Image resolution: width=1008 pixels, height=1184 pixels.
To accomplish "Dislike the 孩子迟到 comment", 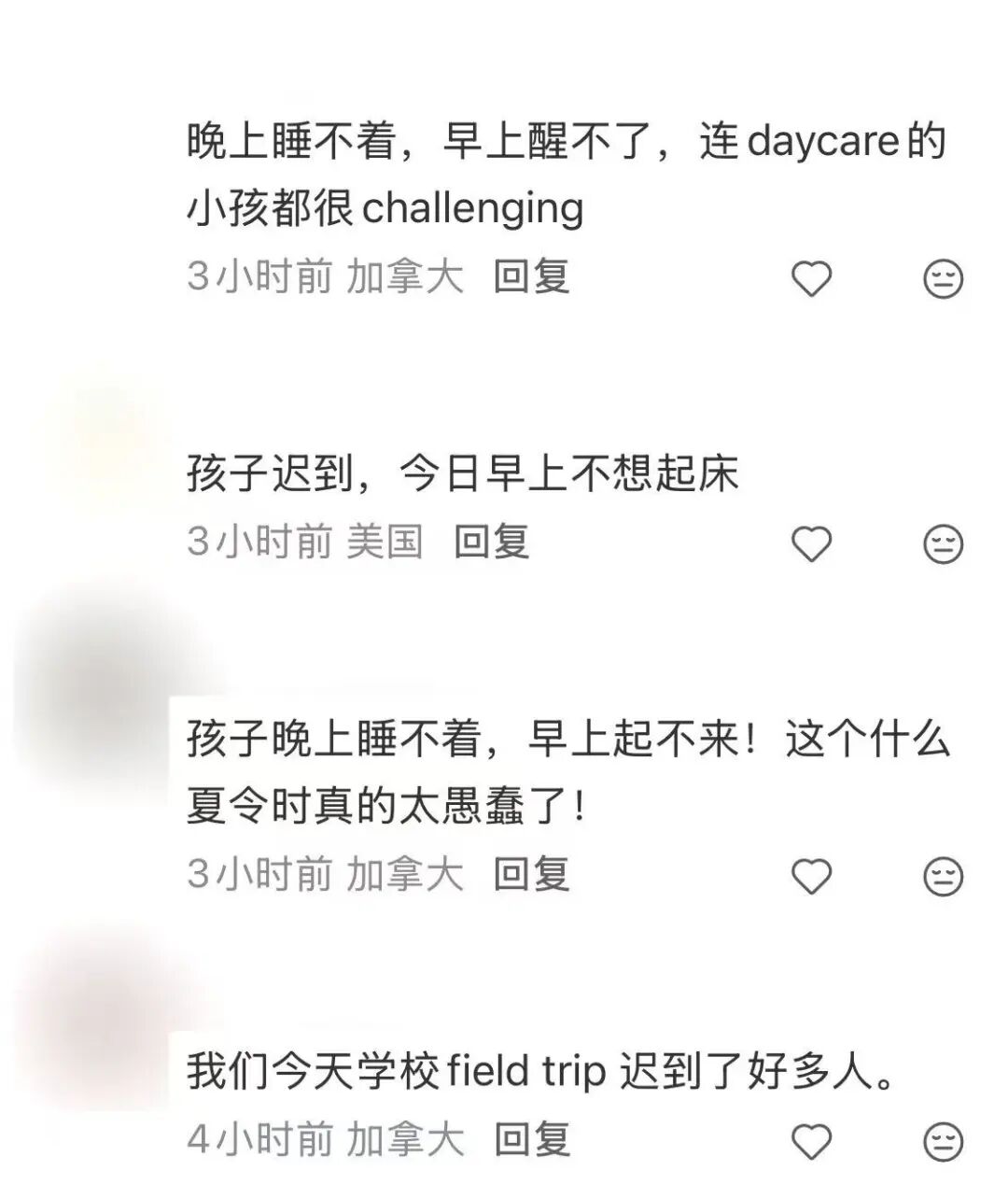I will tap(943, 544).
